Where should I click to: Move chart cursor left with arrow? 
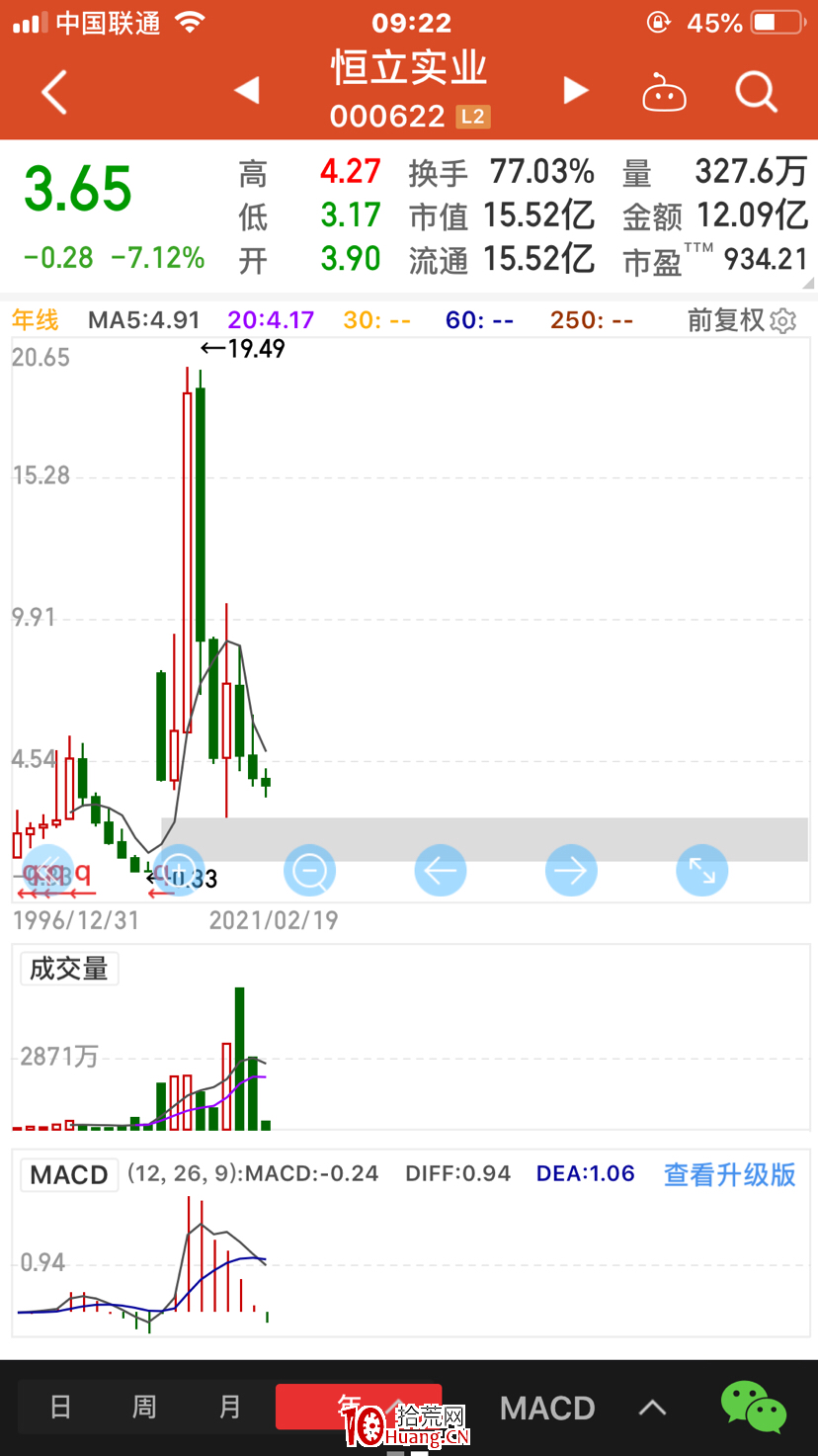[x=441, y=871]
